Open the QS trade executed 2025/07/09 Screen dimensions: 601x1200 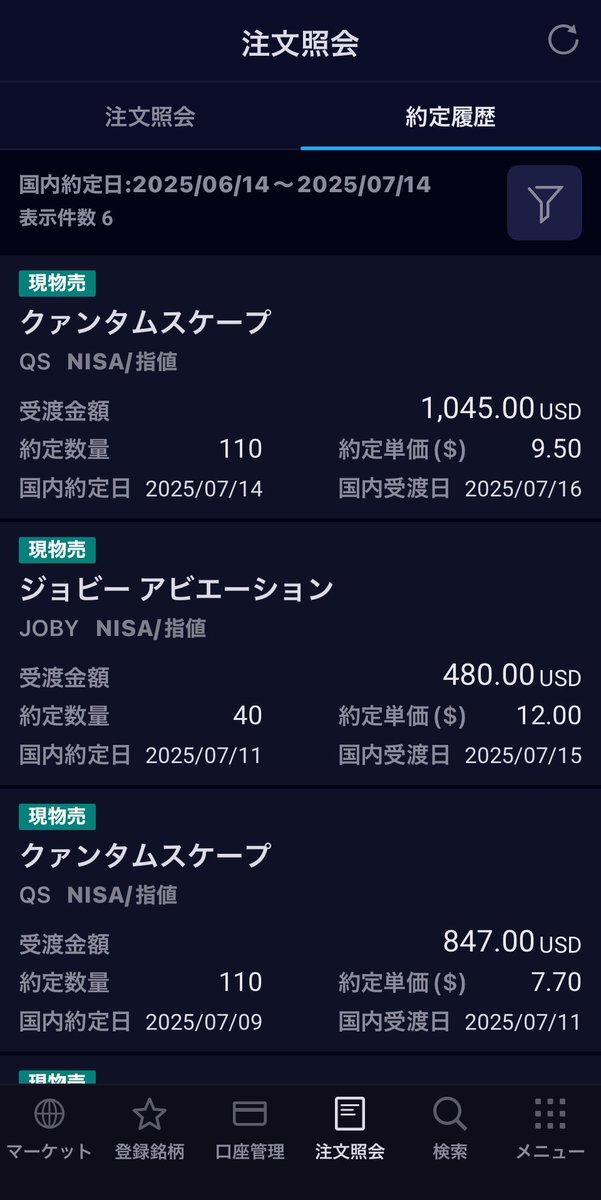pyautogui.click(x=300, y=920)
